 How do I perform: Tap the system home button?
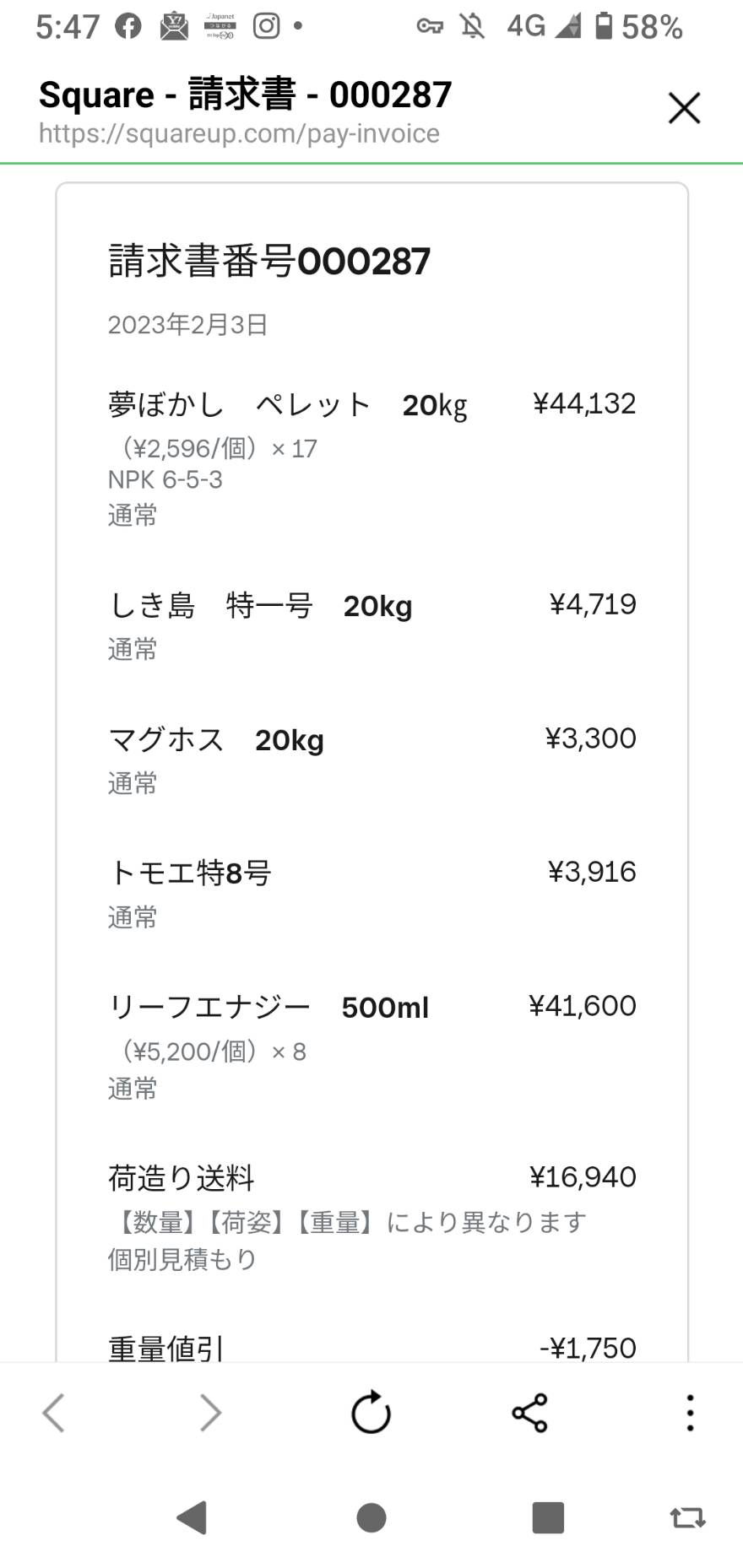point(371,1517)
